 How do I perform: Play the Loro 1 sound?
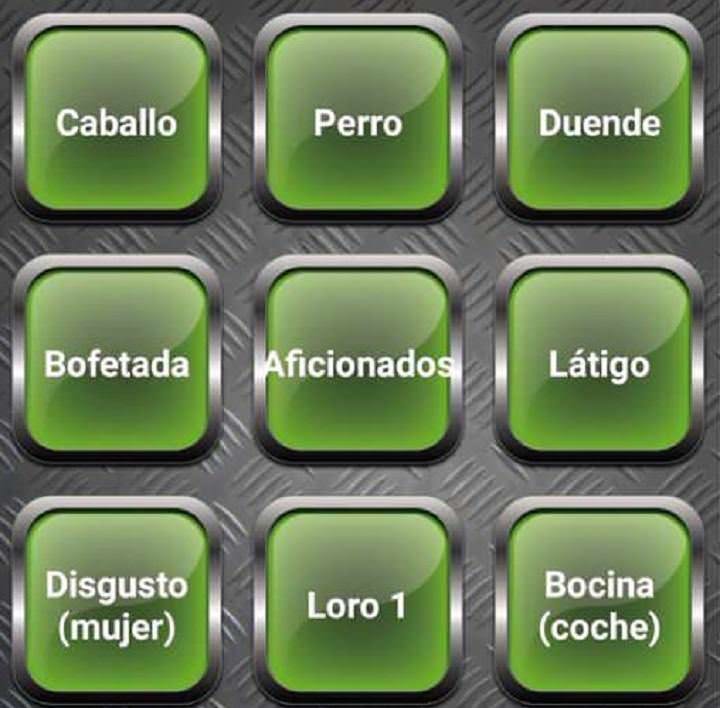point(358,604)
